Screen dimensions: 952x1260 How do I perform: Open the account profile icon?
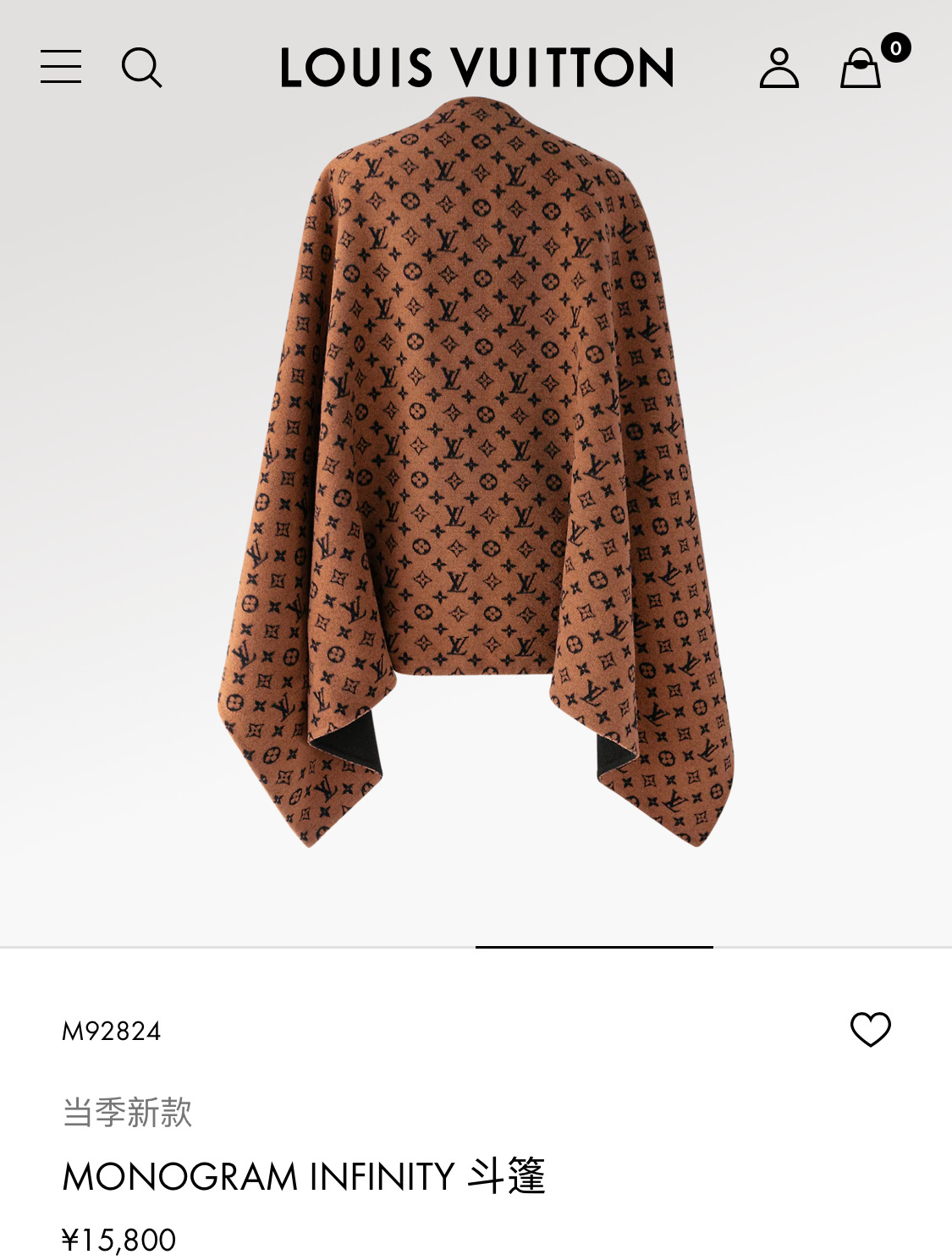(779, 68)
